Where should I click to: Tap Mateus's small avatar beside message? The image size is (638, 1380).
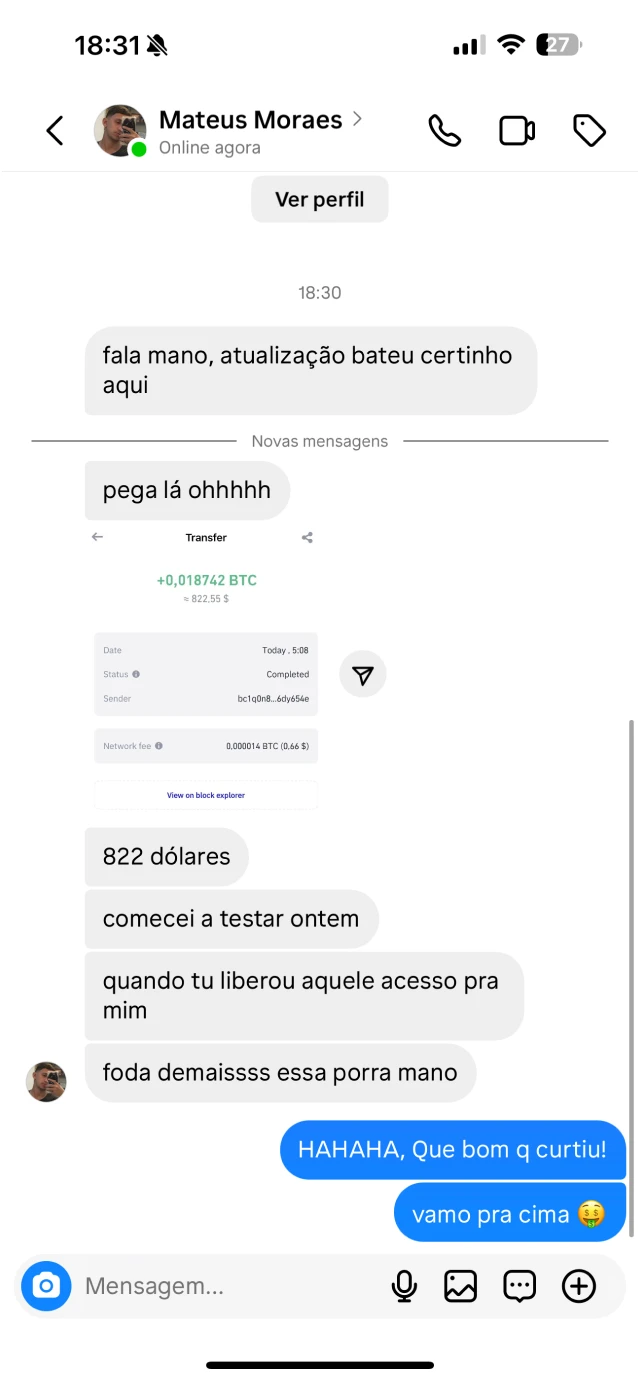46,1081
